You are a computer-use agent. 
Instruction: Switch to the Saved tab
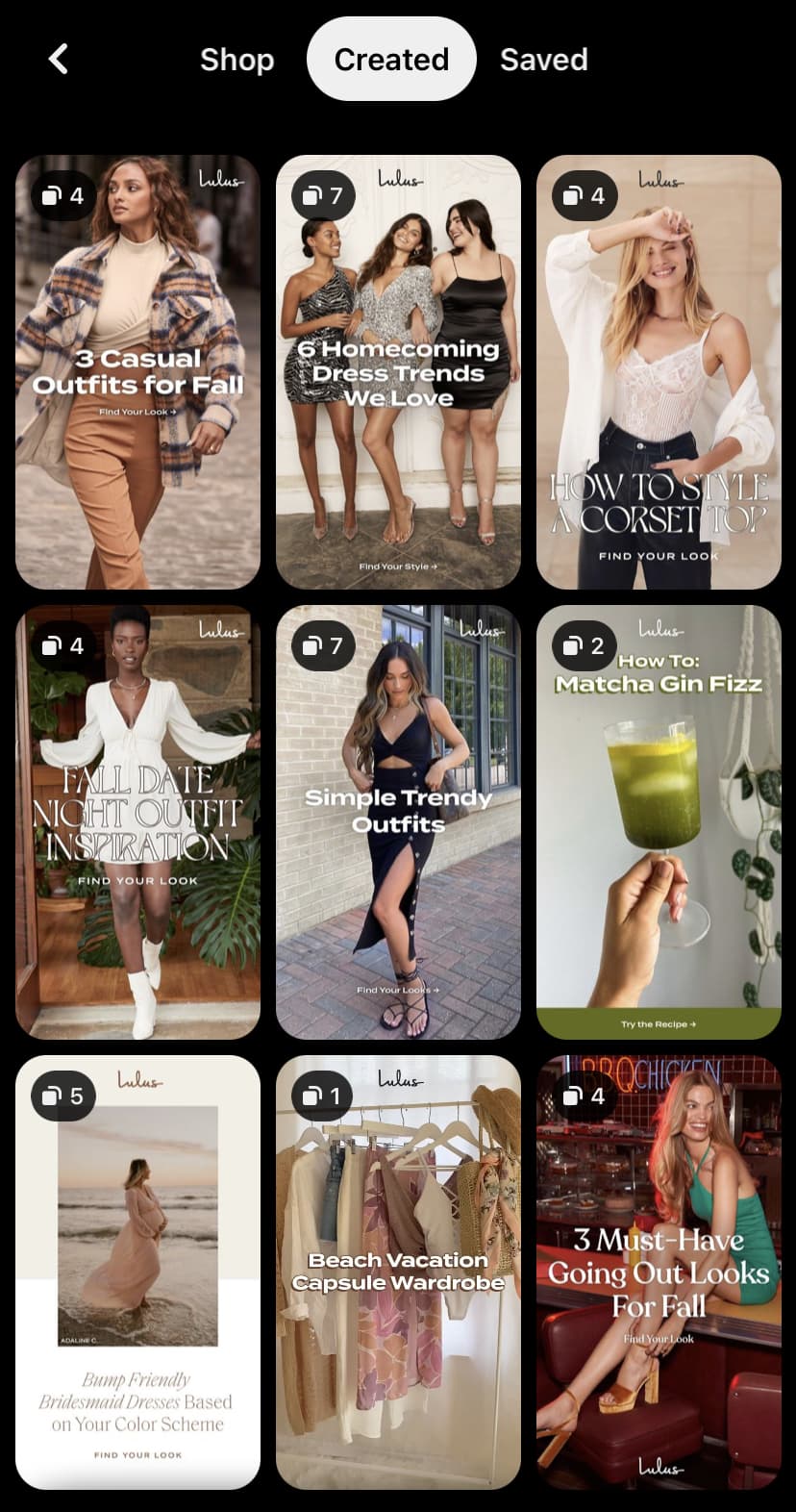[x=543, y=60]
